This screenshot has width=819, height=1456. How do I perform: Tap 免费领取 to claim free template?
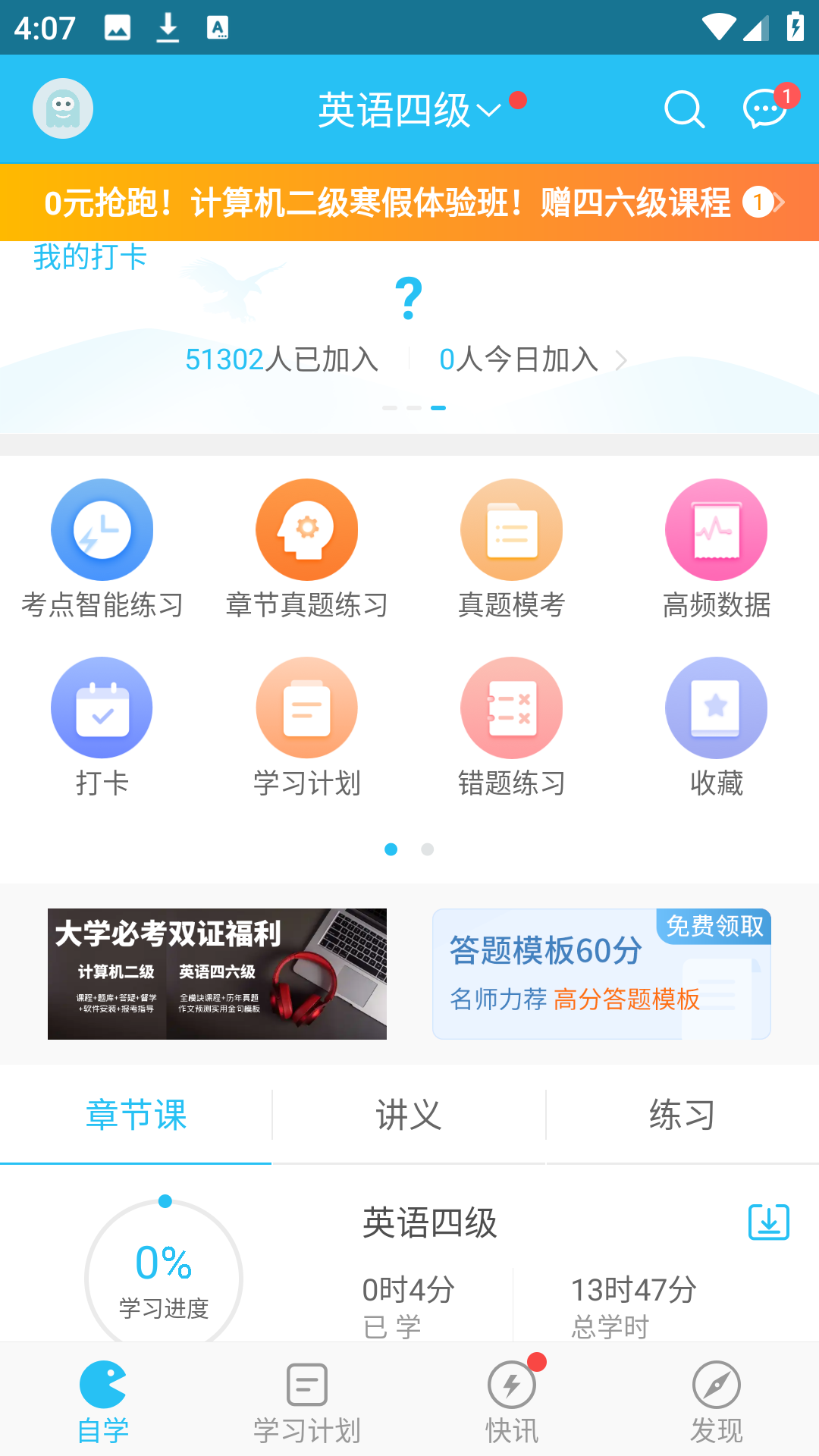[x=714, y=927]
